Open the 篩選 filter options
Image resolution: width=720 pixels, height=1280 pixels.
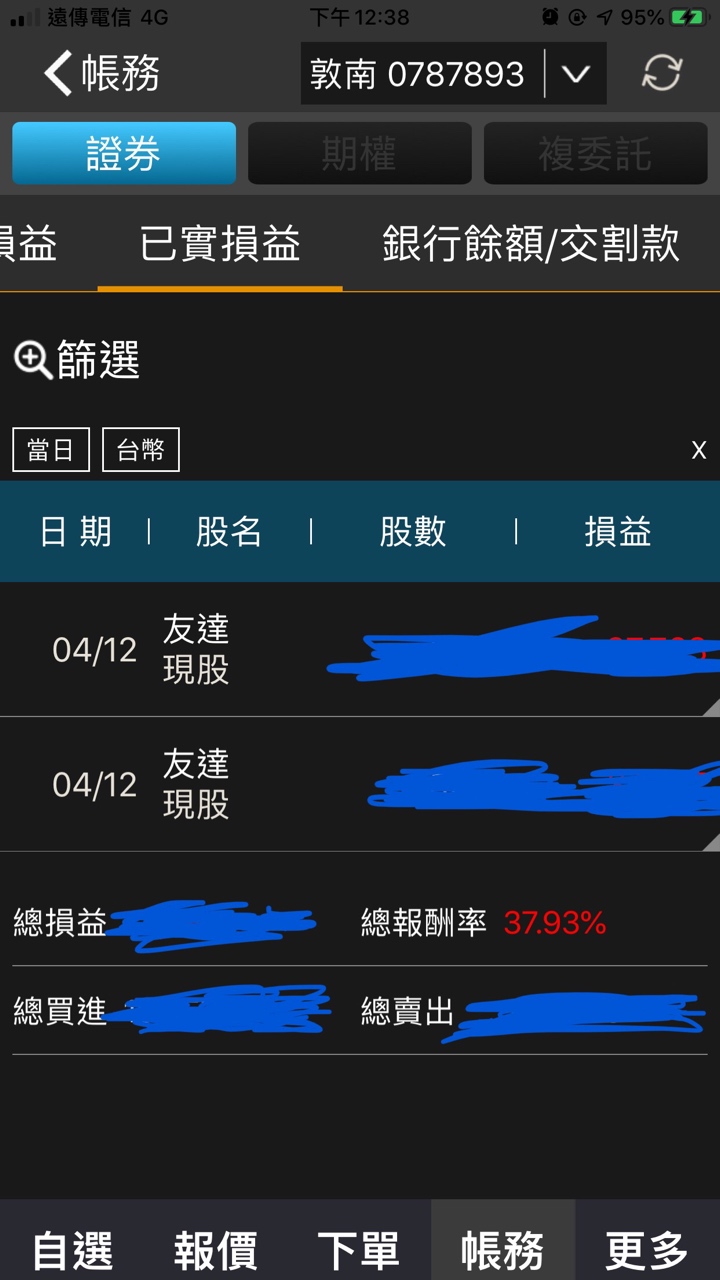[76, 359]
